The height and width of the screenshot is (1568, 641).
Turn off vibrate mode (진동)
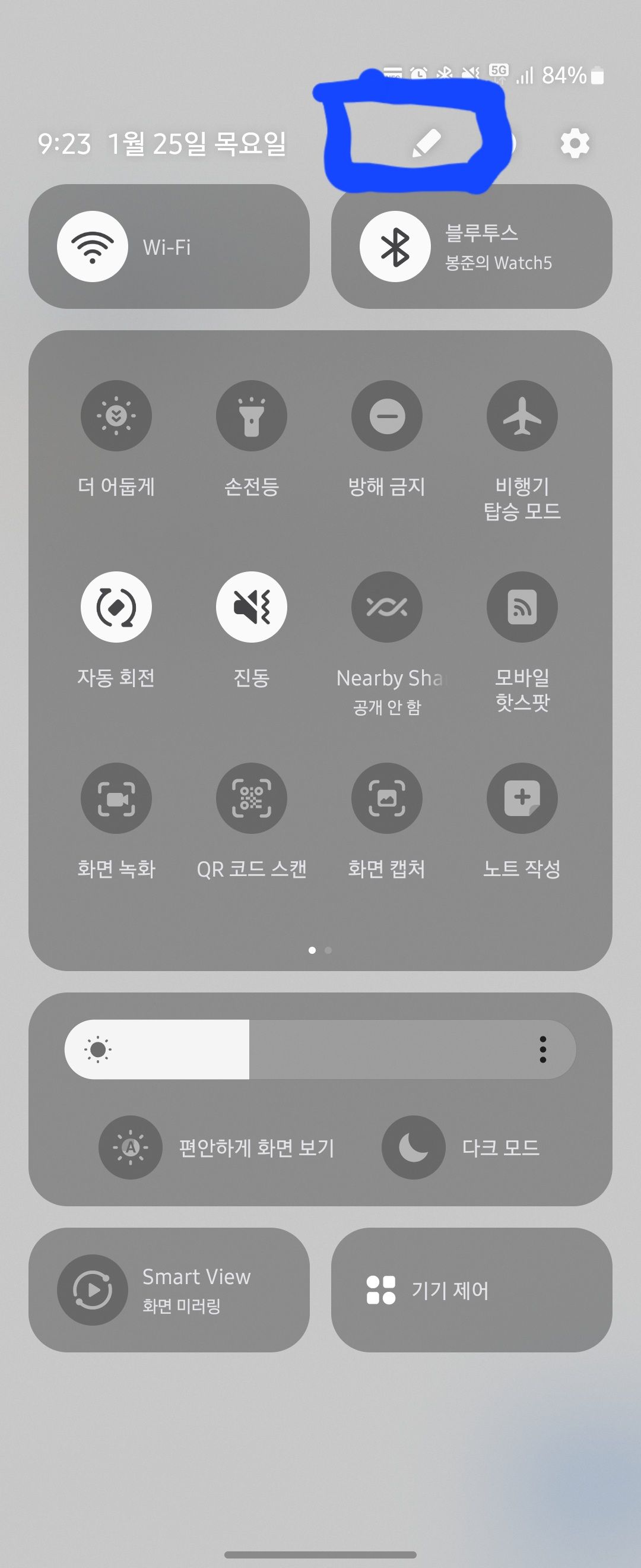(251, 607)
